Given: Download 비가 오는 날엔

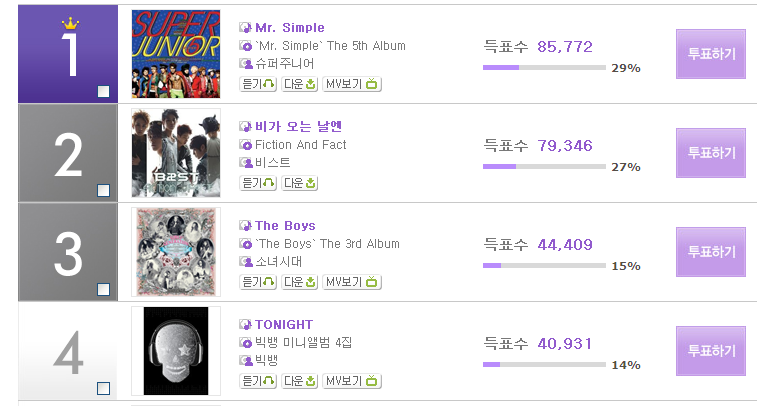Looking at the screenshot, I should 299,183.
